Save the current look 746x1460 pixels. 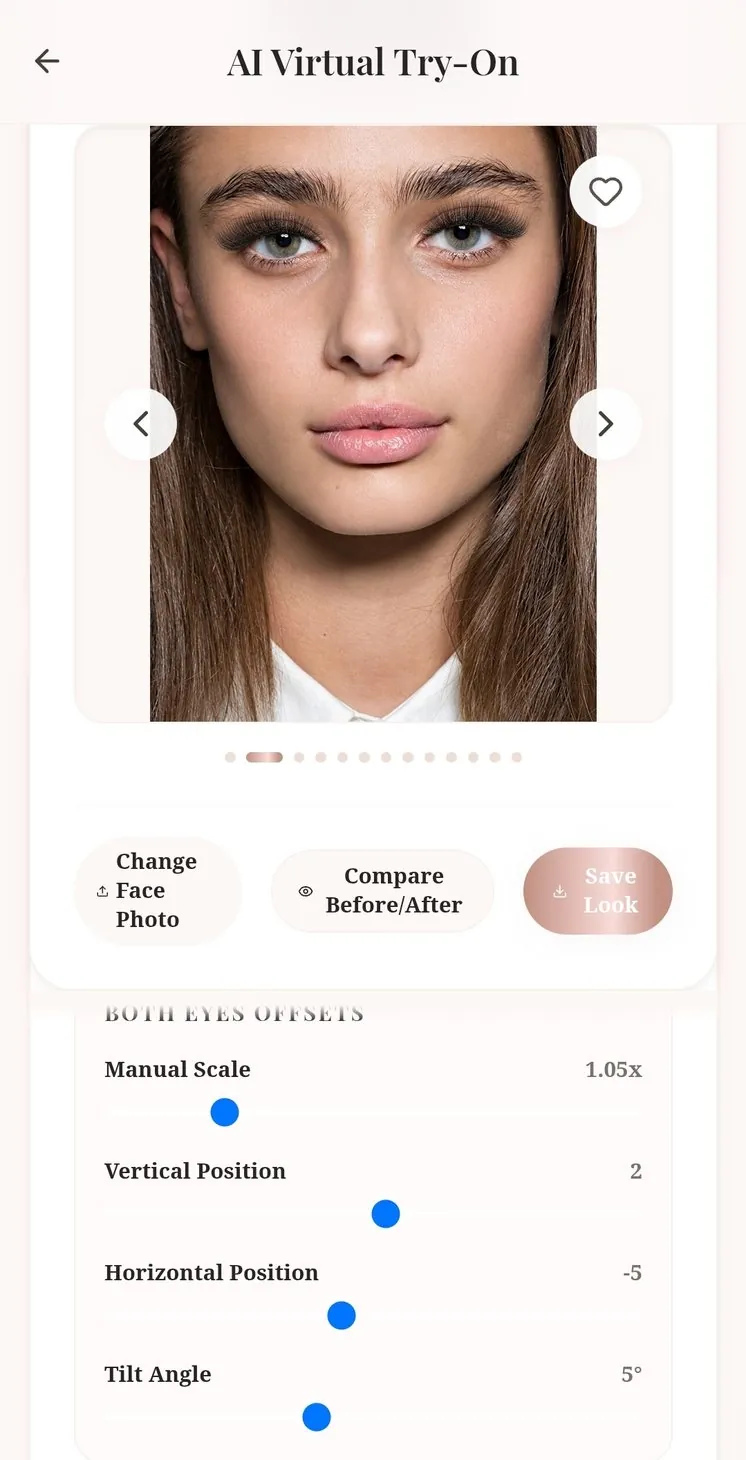(x=598, y=891)
